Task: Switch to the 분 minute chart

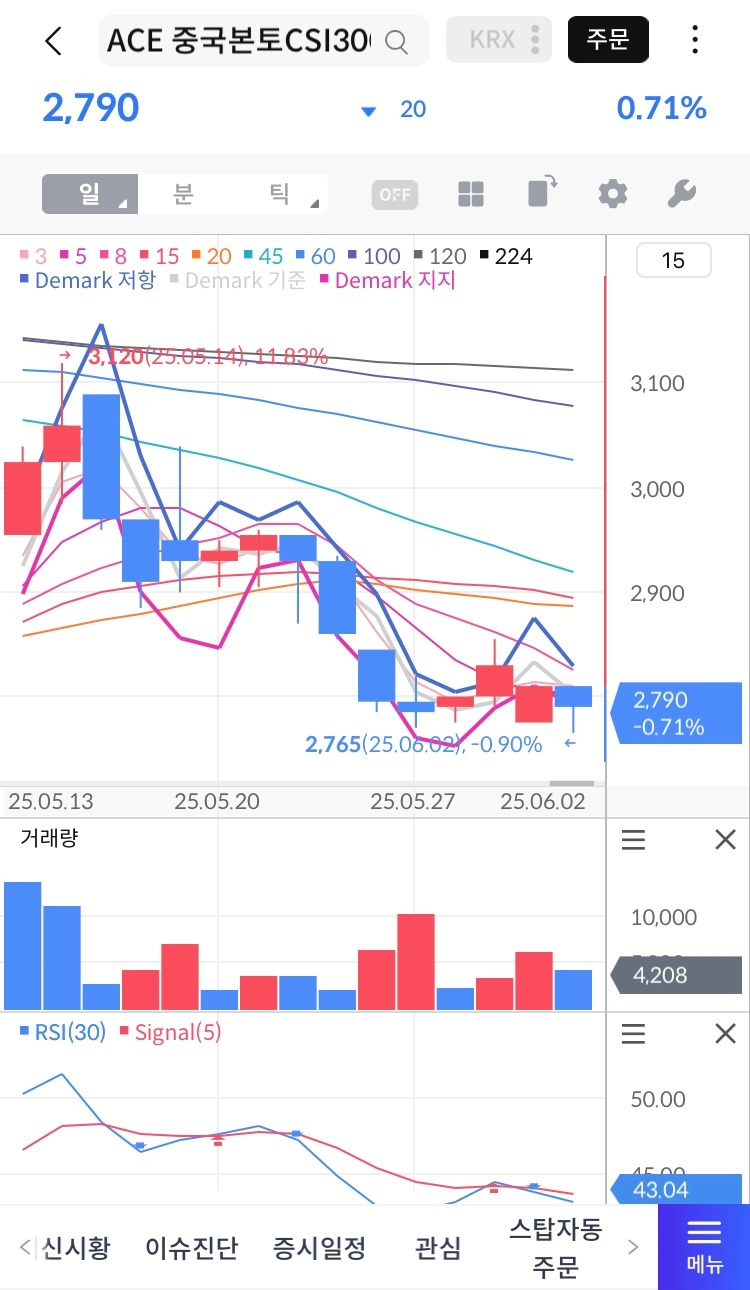Action: pyautogui.click(x=183, y=194)
